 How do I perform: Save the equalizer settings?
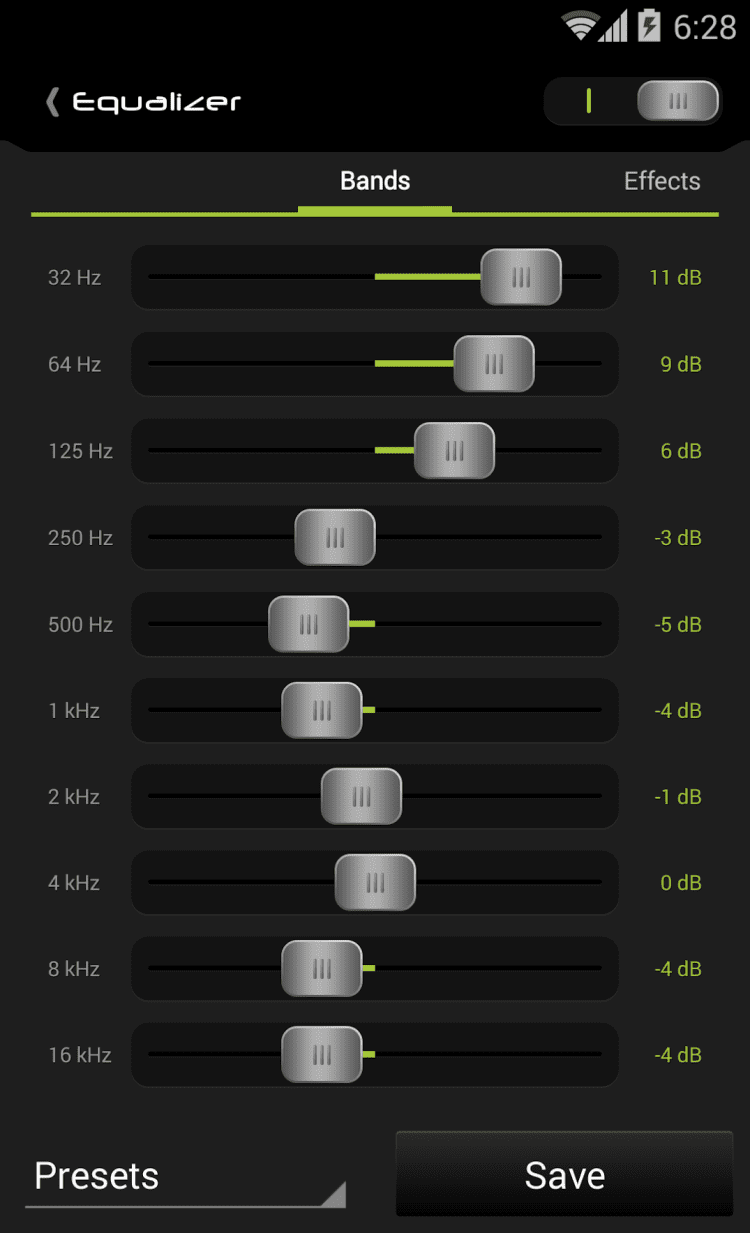(564, 1175)
